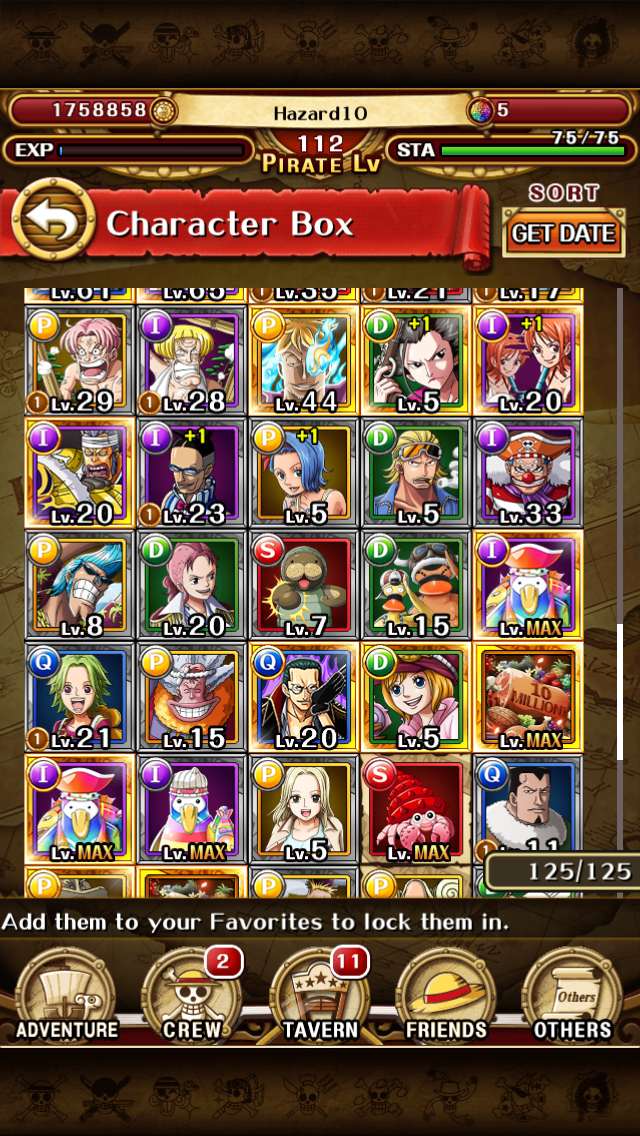Viewport: 640px width, 1136px height.
Task: Open the Franky character Lv.8
Action: [x=79, y=585]
